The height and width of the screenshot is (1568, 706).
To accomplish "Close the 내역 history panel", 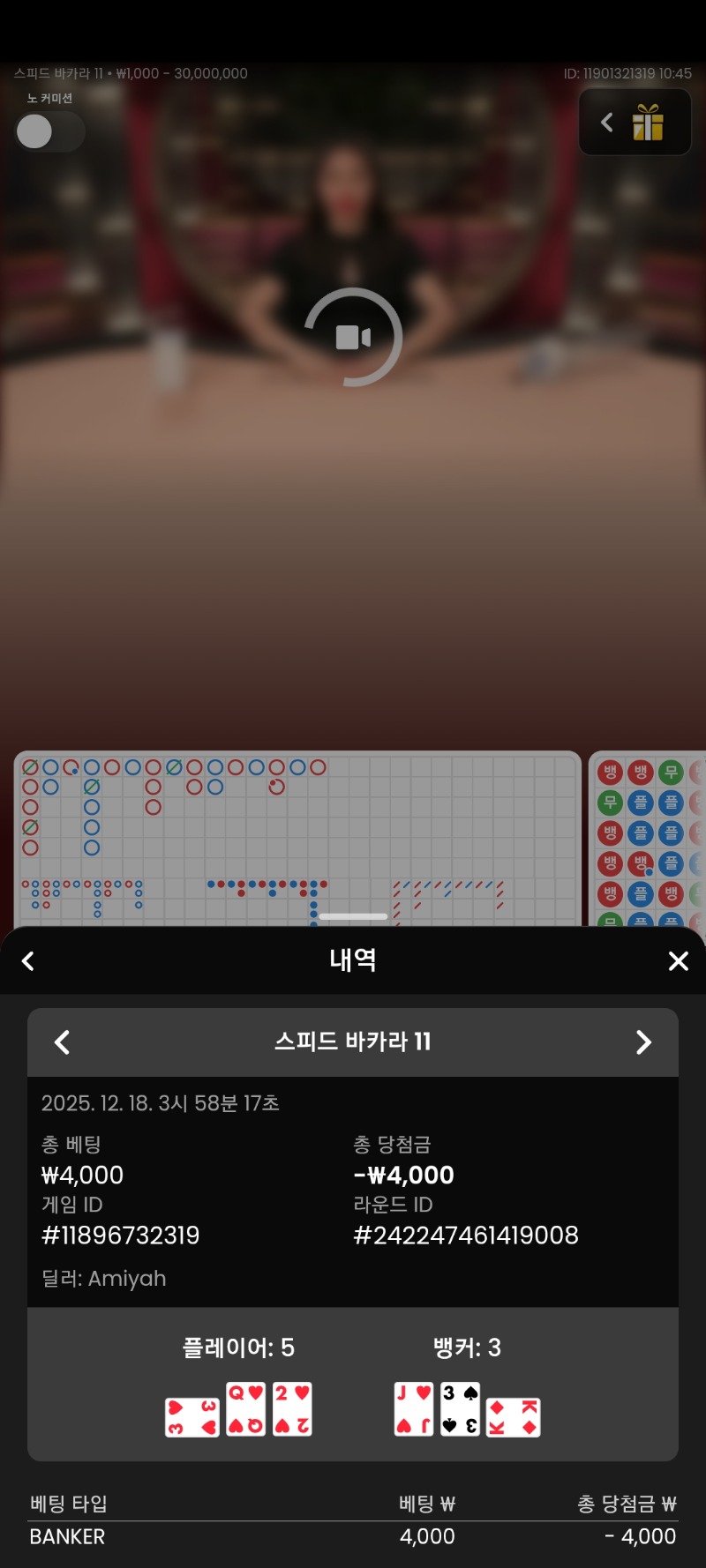I will pyautogui.click(x=678, y=961).
